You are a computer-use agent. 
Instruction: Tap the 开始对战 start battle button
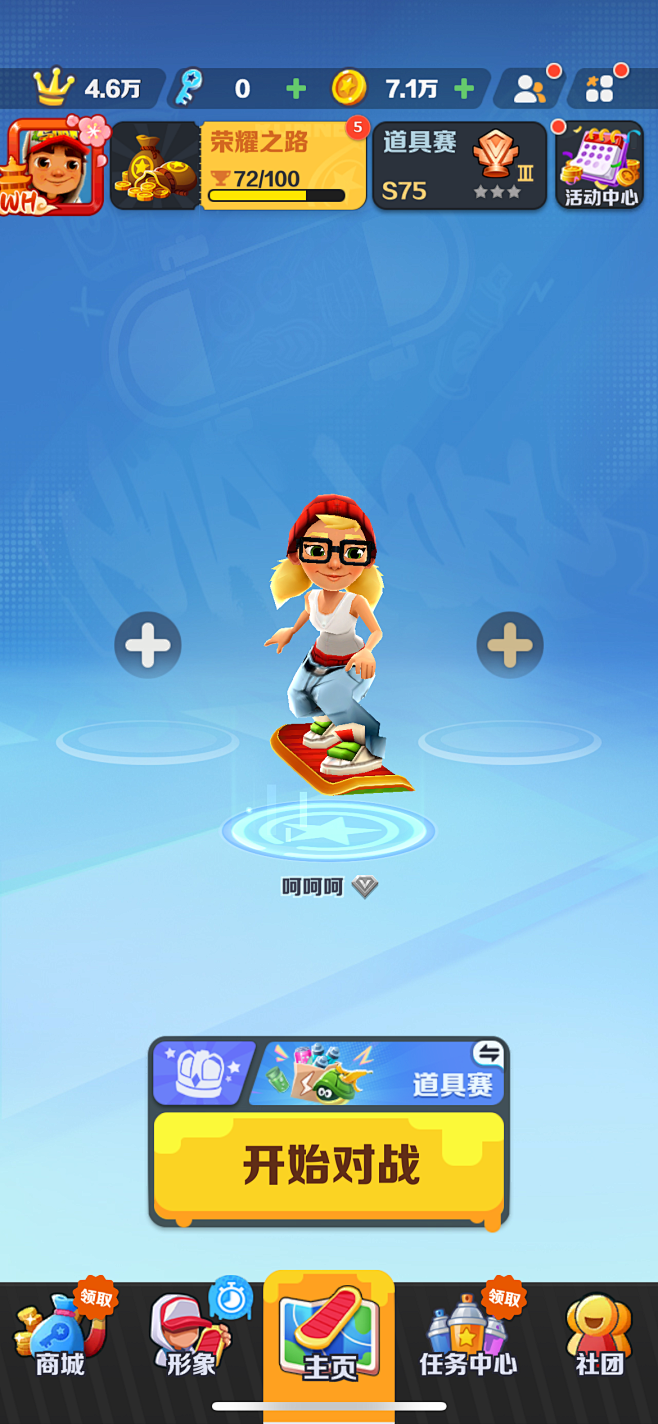(329, 1166)
